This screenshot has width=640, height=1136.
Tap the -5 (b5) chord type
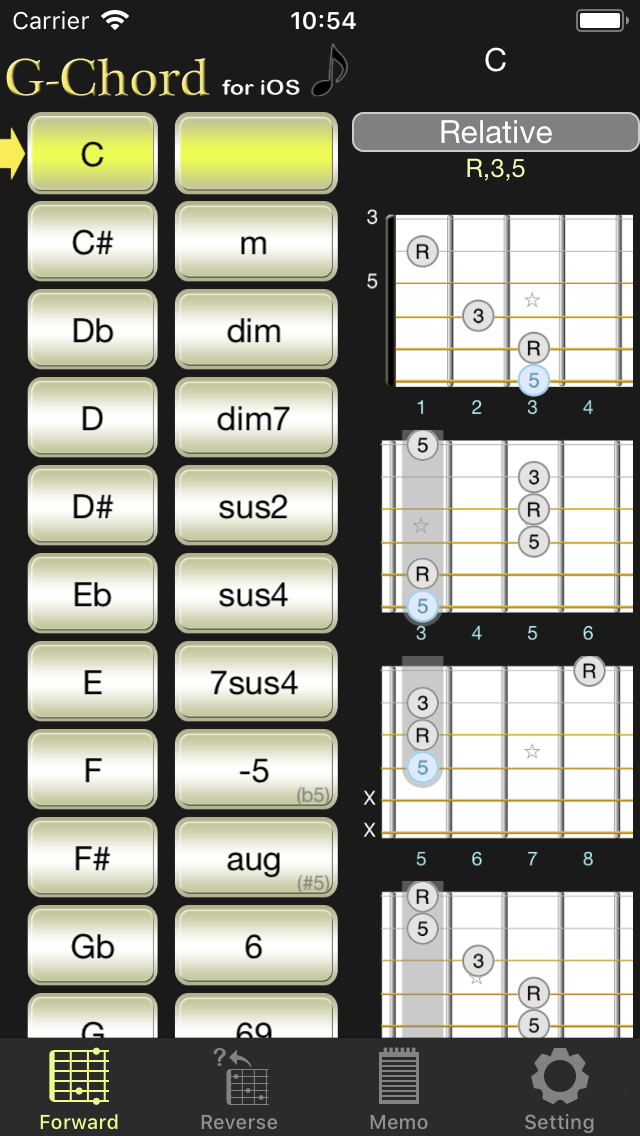[256, 770]
